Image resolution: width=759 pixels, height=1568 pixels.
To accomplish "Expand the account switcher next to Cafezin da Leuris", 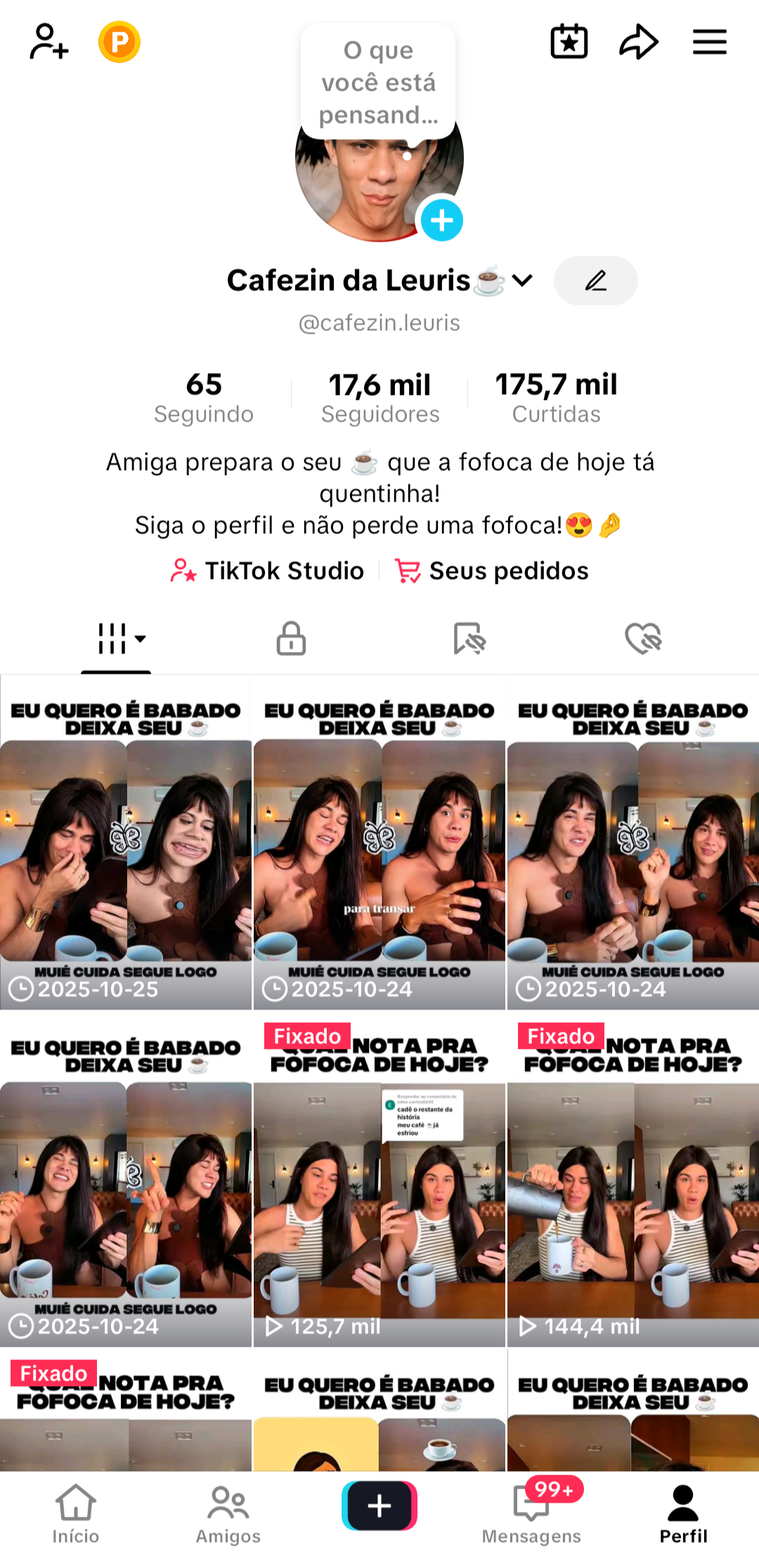I will coord(523,280).
